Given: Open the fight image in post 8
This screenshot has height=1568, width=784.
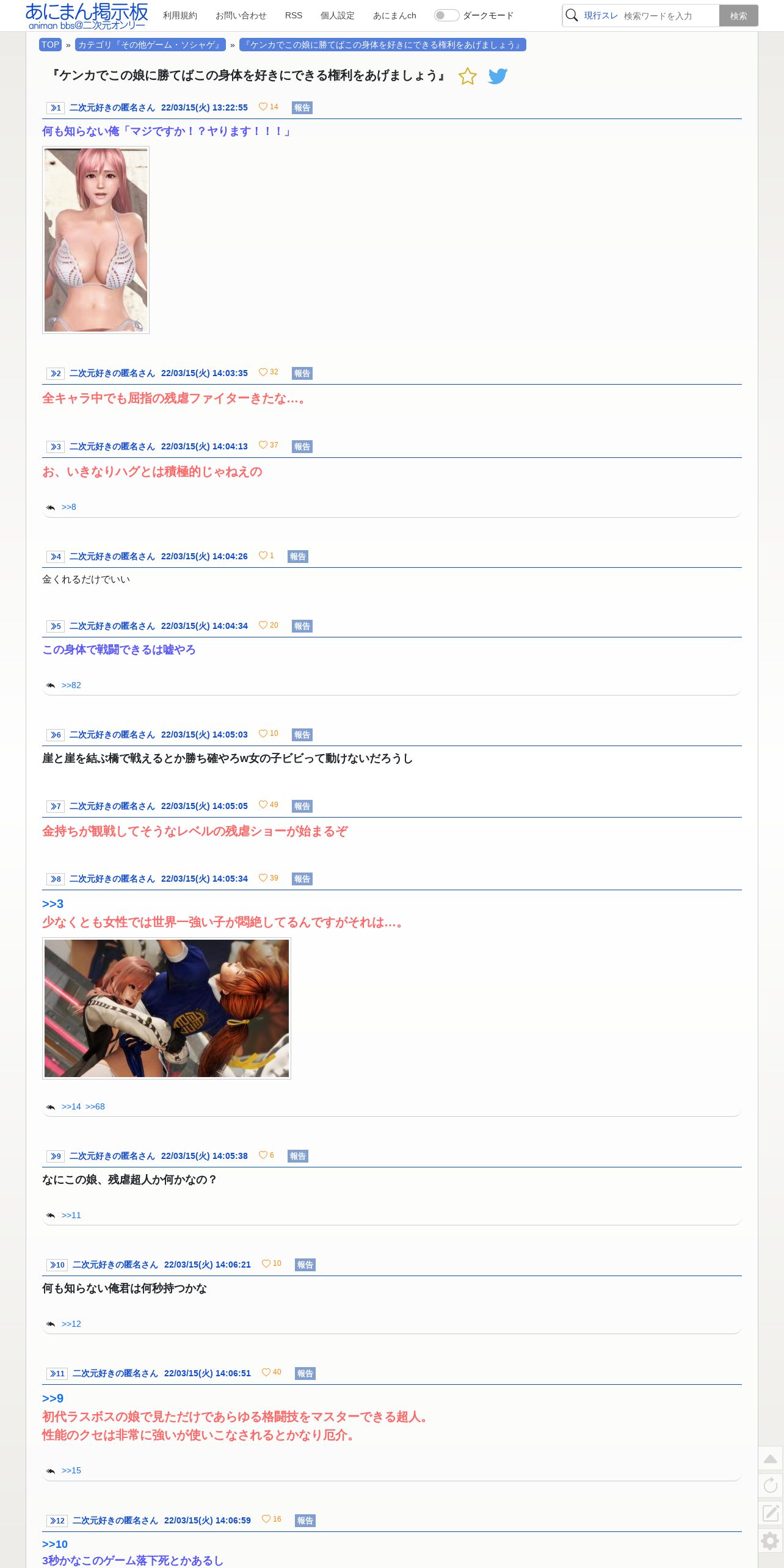Looking at the screenshot, I should pos(167,1008).
